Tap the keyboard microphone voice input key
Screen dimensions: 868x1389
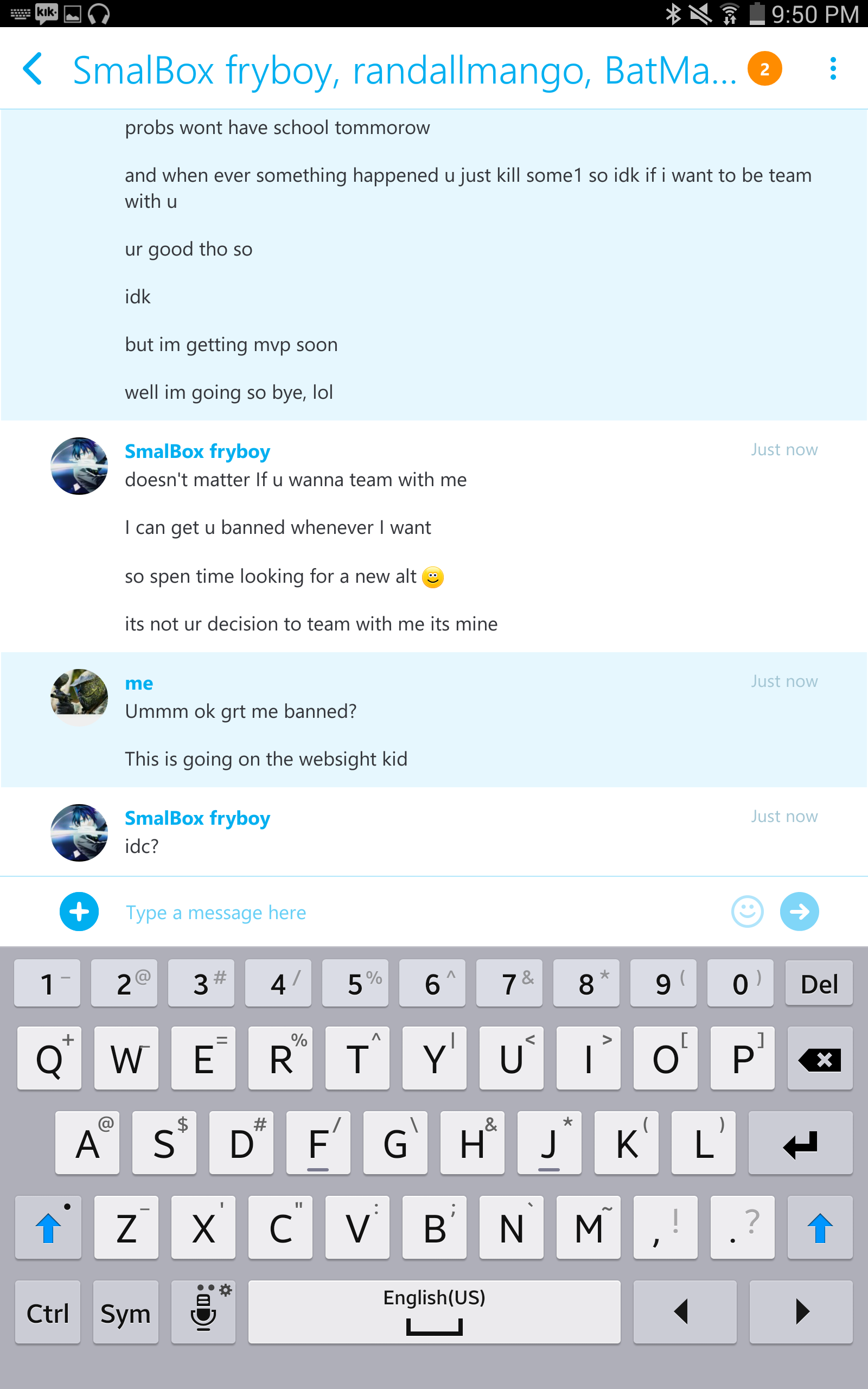click(x=204, y=1312)
